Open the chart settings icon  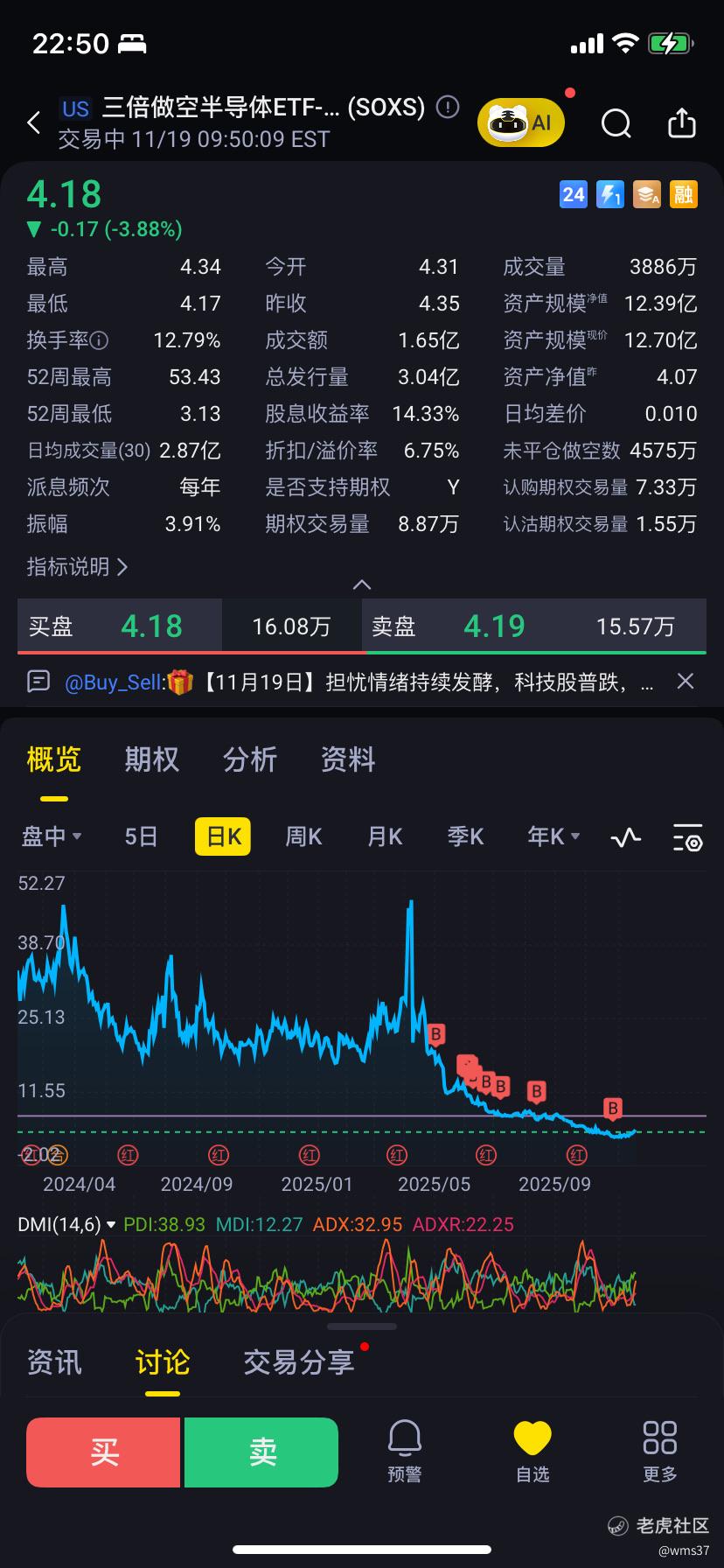point(687,837)
